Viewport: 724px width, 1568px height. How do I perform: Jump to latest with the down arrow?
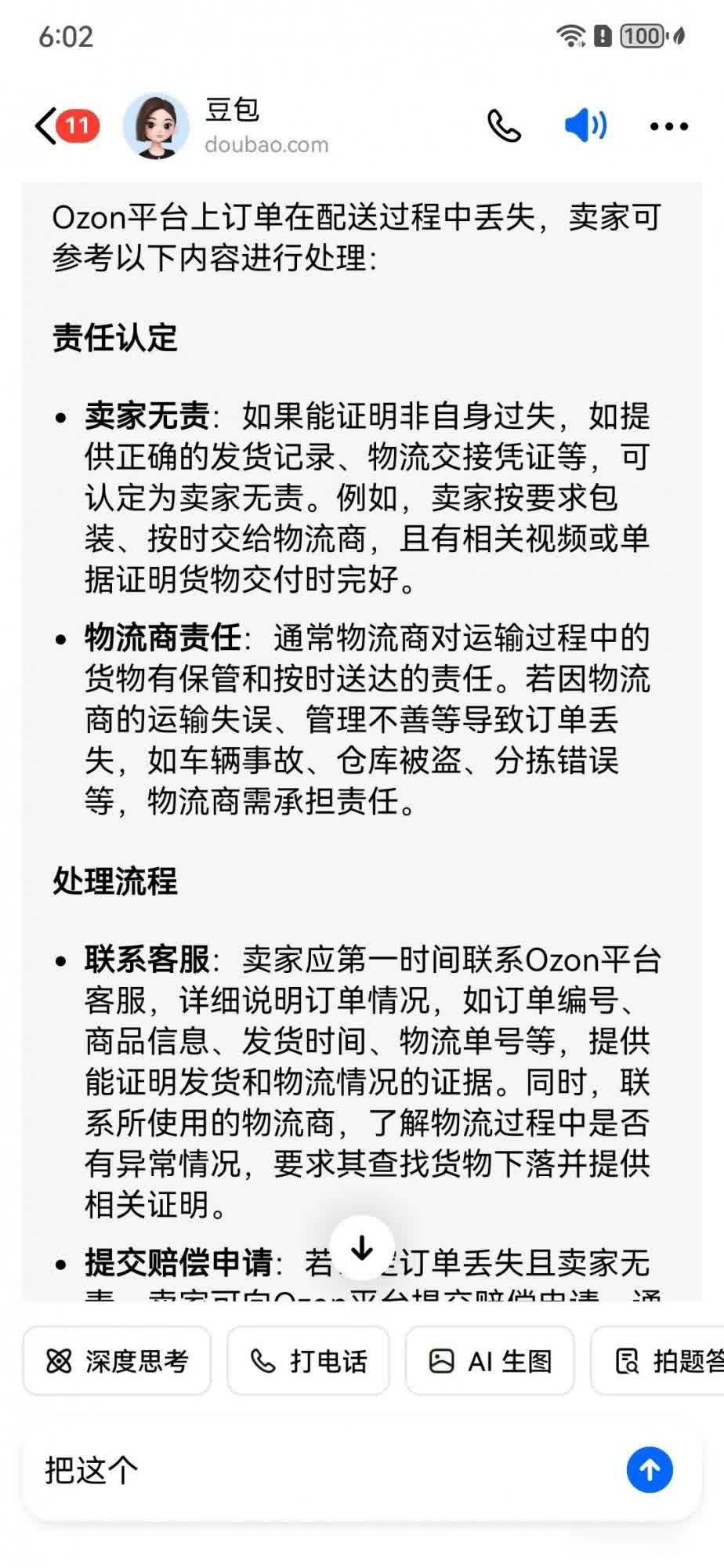[x=361, y=1248]
